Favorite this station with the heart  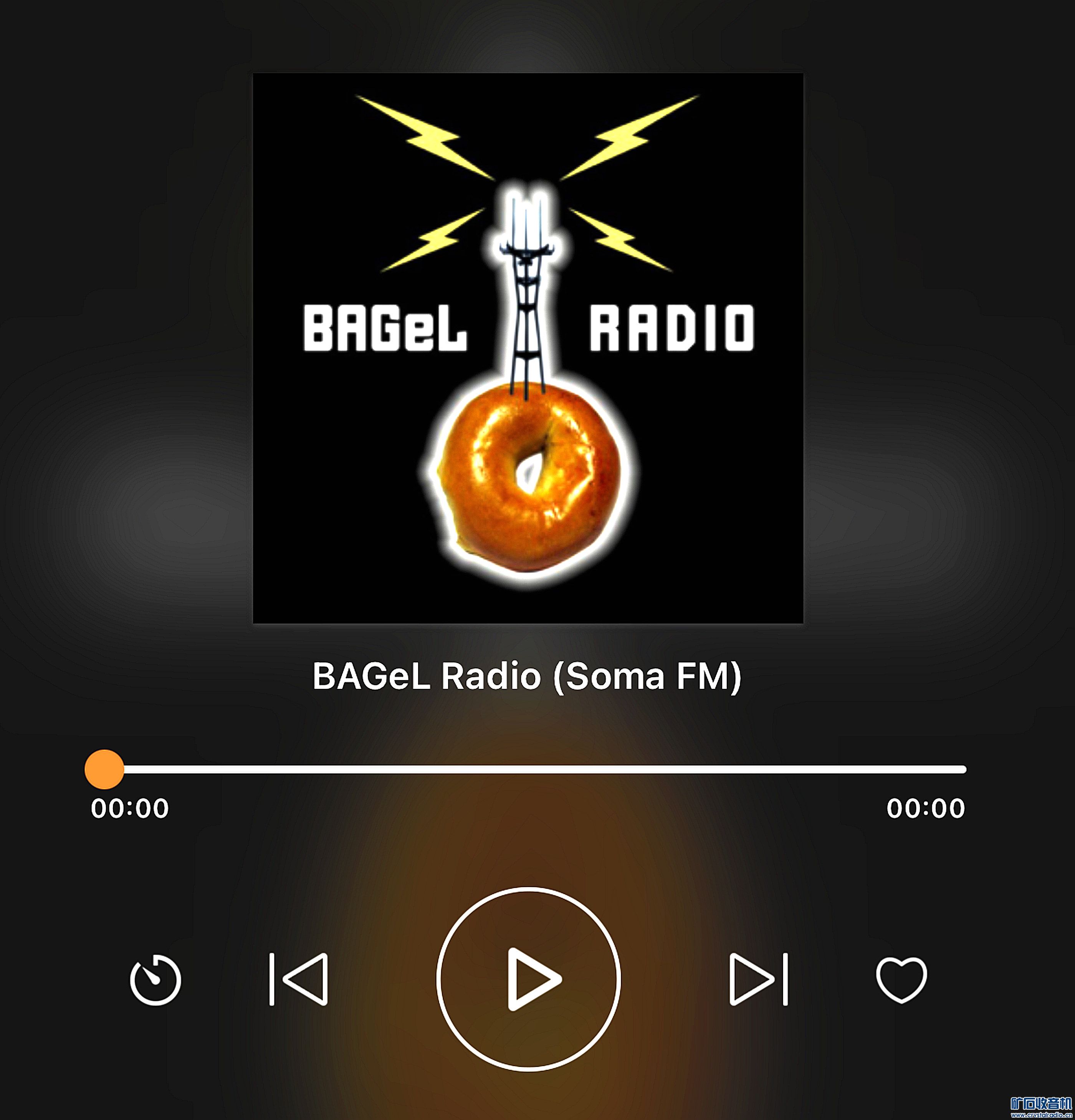[x=901, y=979]
